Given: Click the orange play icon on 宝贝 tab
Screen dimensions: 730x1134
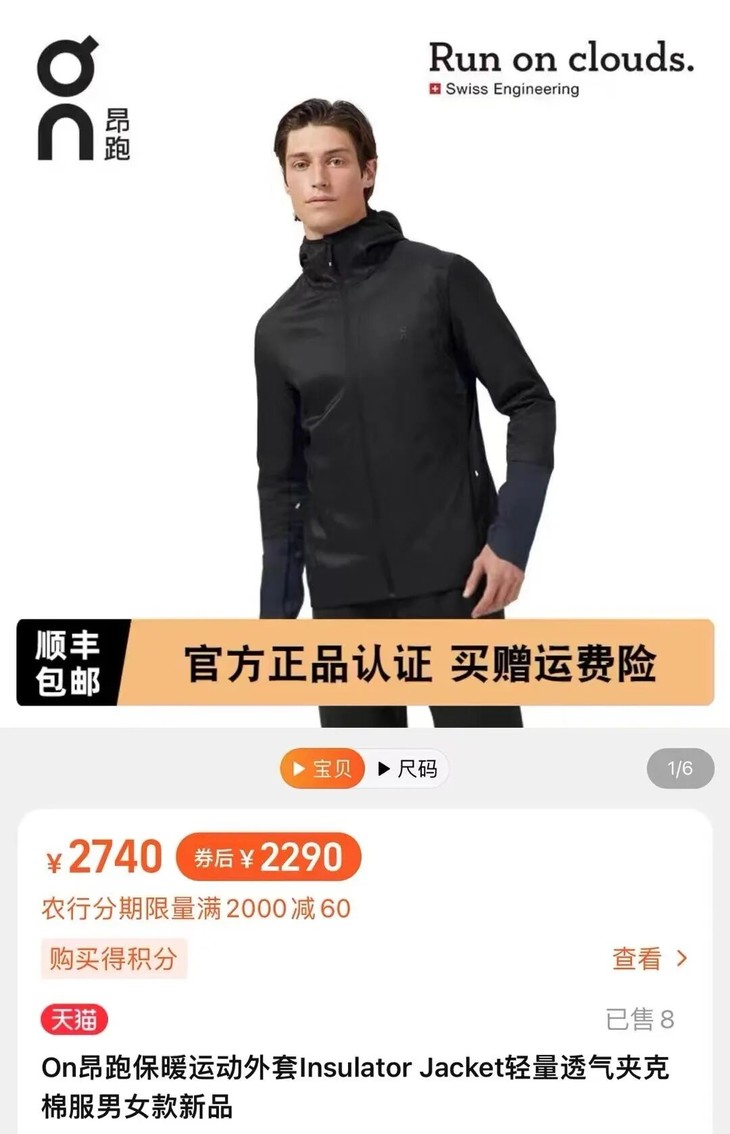Looking at the screenshot, I should pyautogui.click(x=300, y=770).
